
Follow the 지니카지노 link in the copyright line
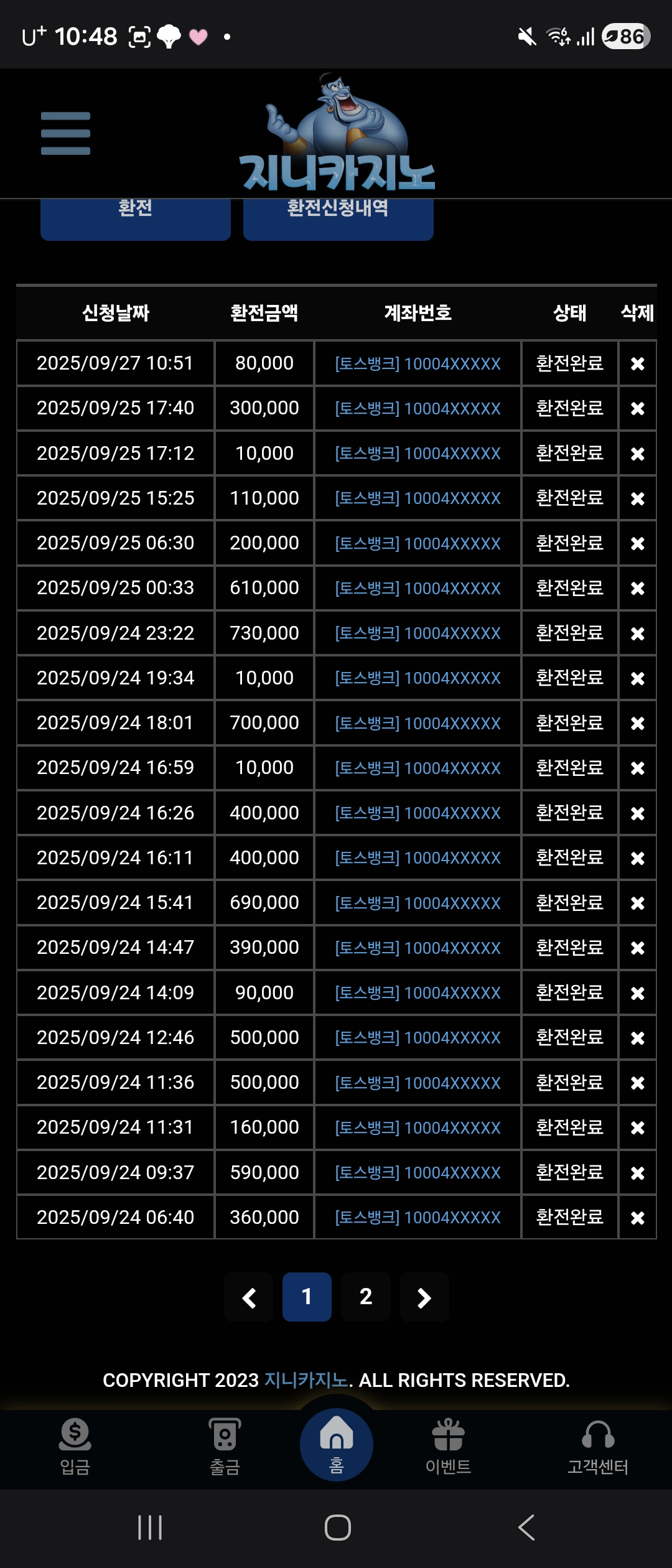pos(306,1380)
